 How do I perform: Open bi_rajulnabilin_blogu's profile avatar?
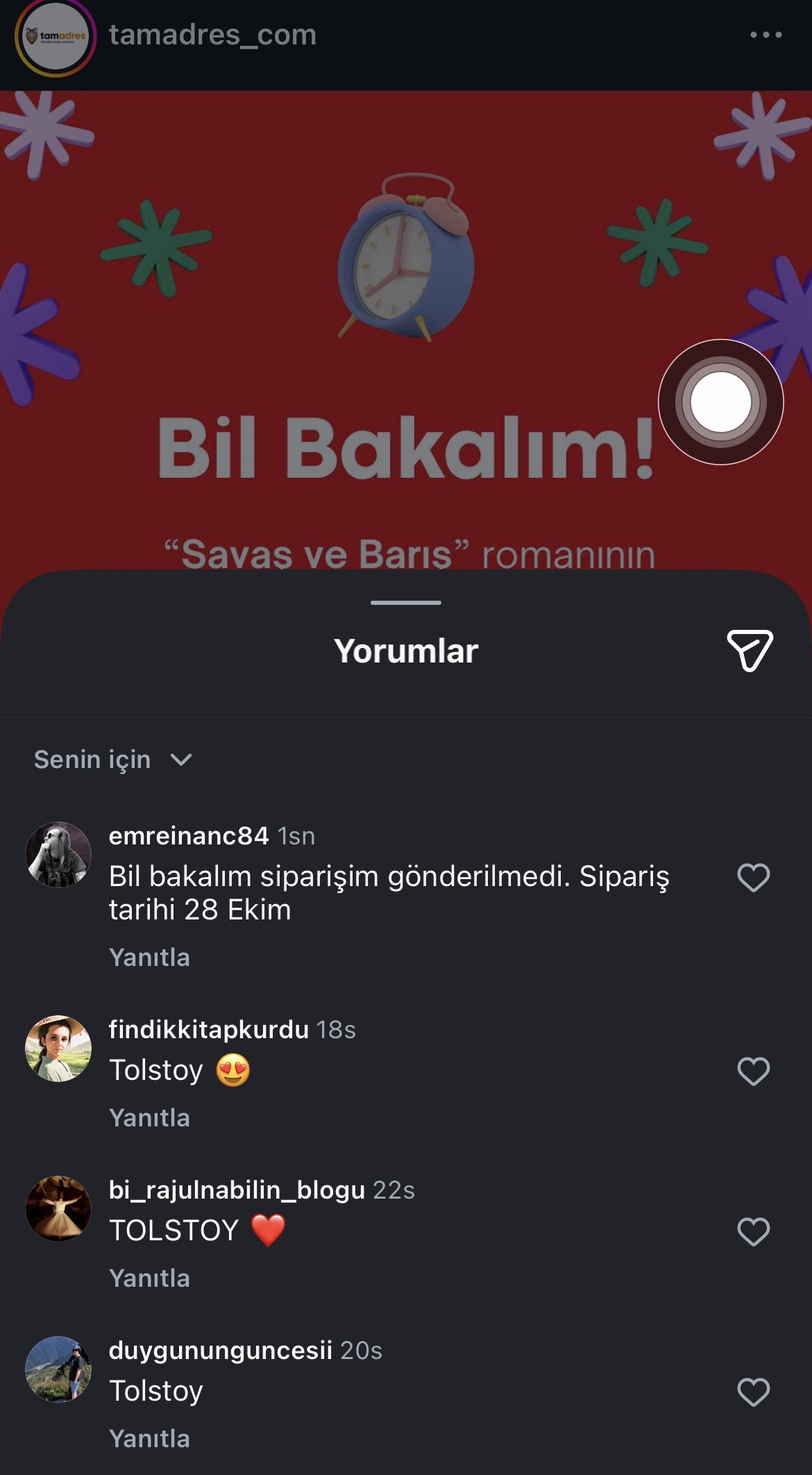click(x=58, y=1208)
